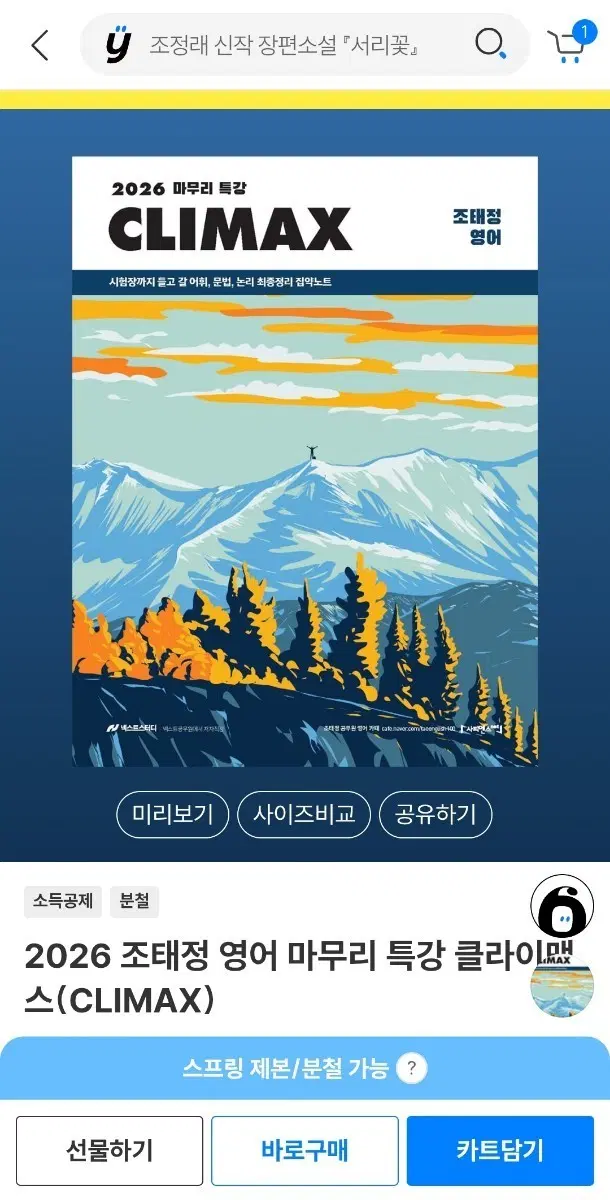
Task: Open the floating penguin mascot button
Action: [x=562, y=906]
